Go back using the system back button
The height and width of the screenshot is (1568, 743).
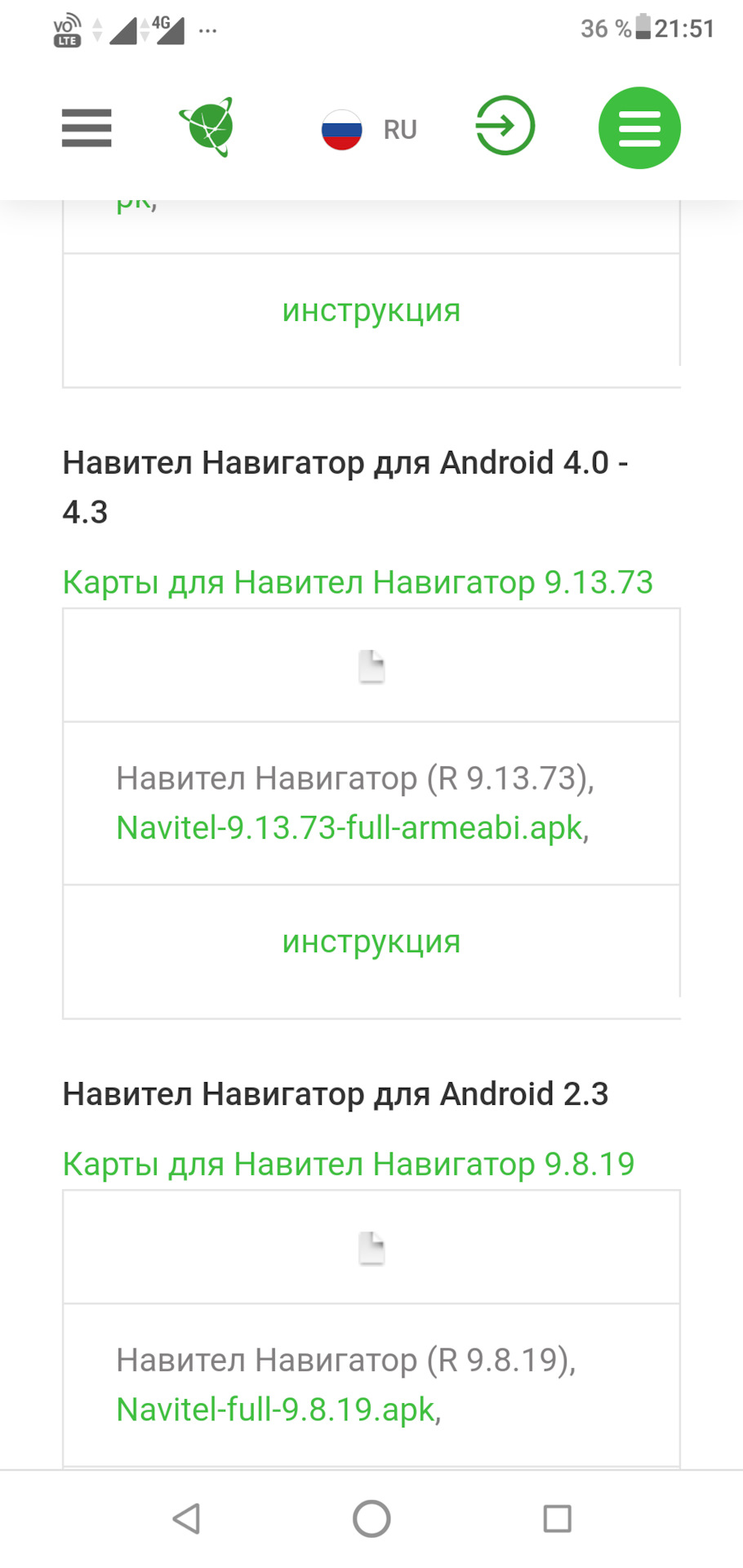point(187,1519)
